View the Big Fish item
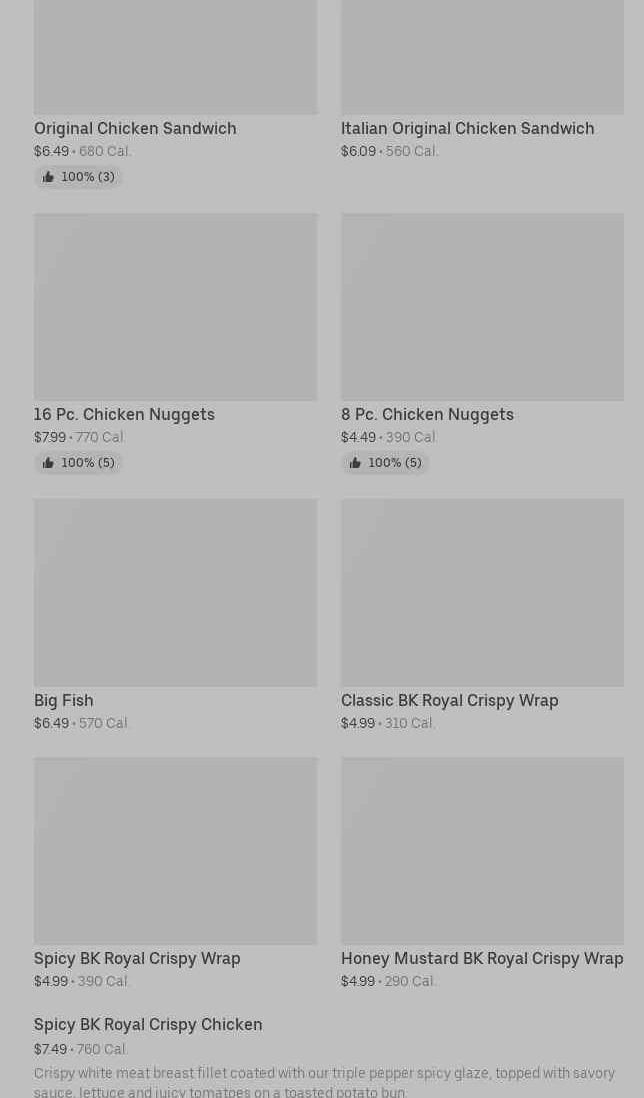 [175, 616]
